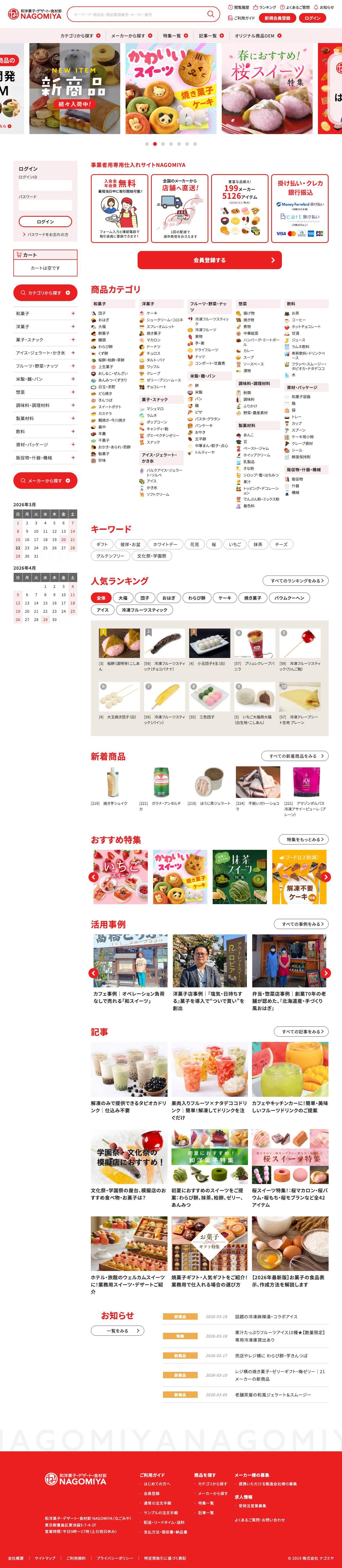
Task: Tap the ログイン button in the header
Action: 312,18
